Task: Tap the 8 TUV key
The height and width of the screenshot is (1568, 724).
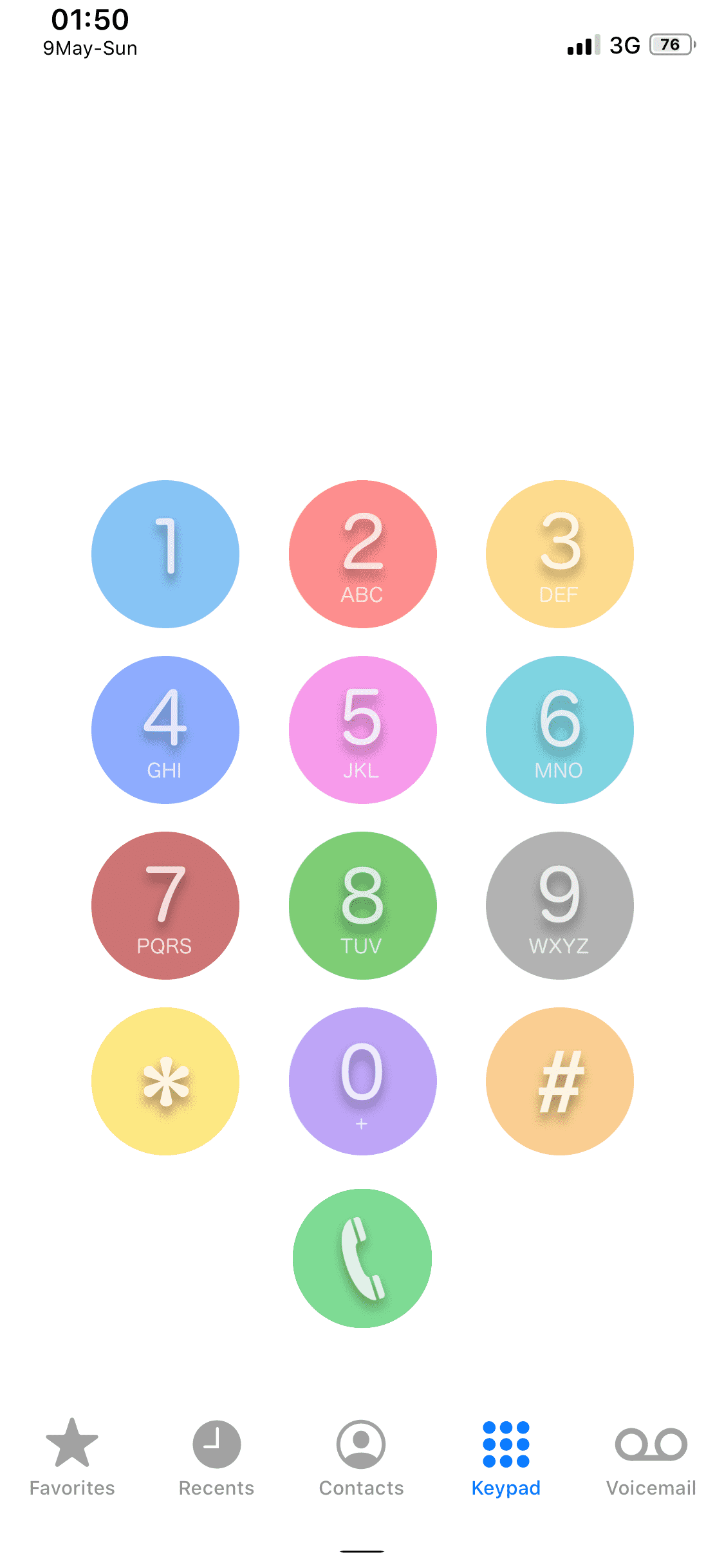Action: click(x=362, y=906)
